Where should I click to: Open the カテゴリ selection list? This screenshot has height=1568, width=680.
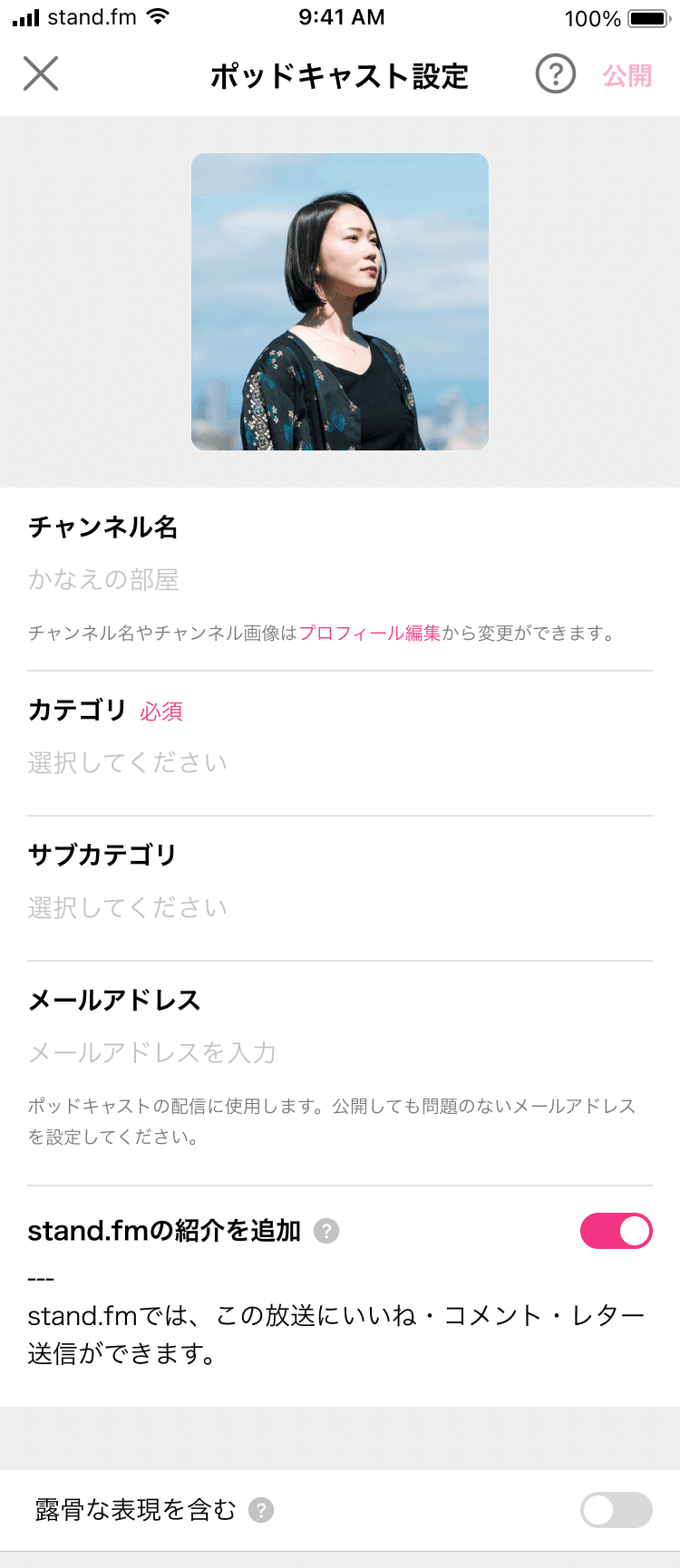127,762
